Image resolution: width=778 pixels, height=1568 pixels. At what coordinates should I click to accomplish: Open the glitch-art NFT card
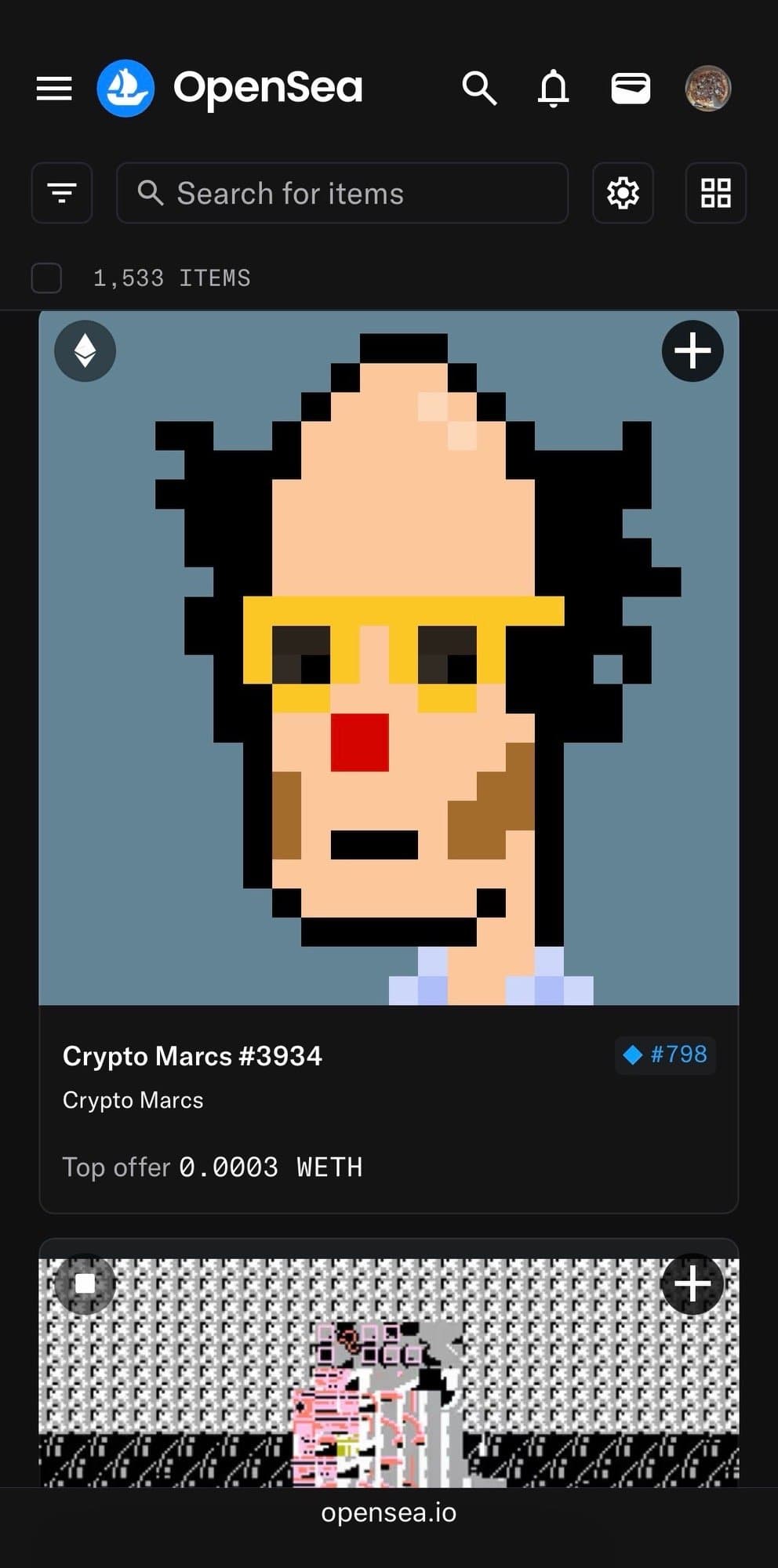[389, 1380]
